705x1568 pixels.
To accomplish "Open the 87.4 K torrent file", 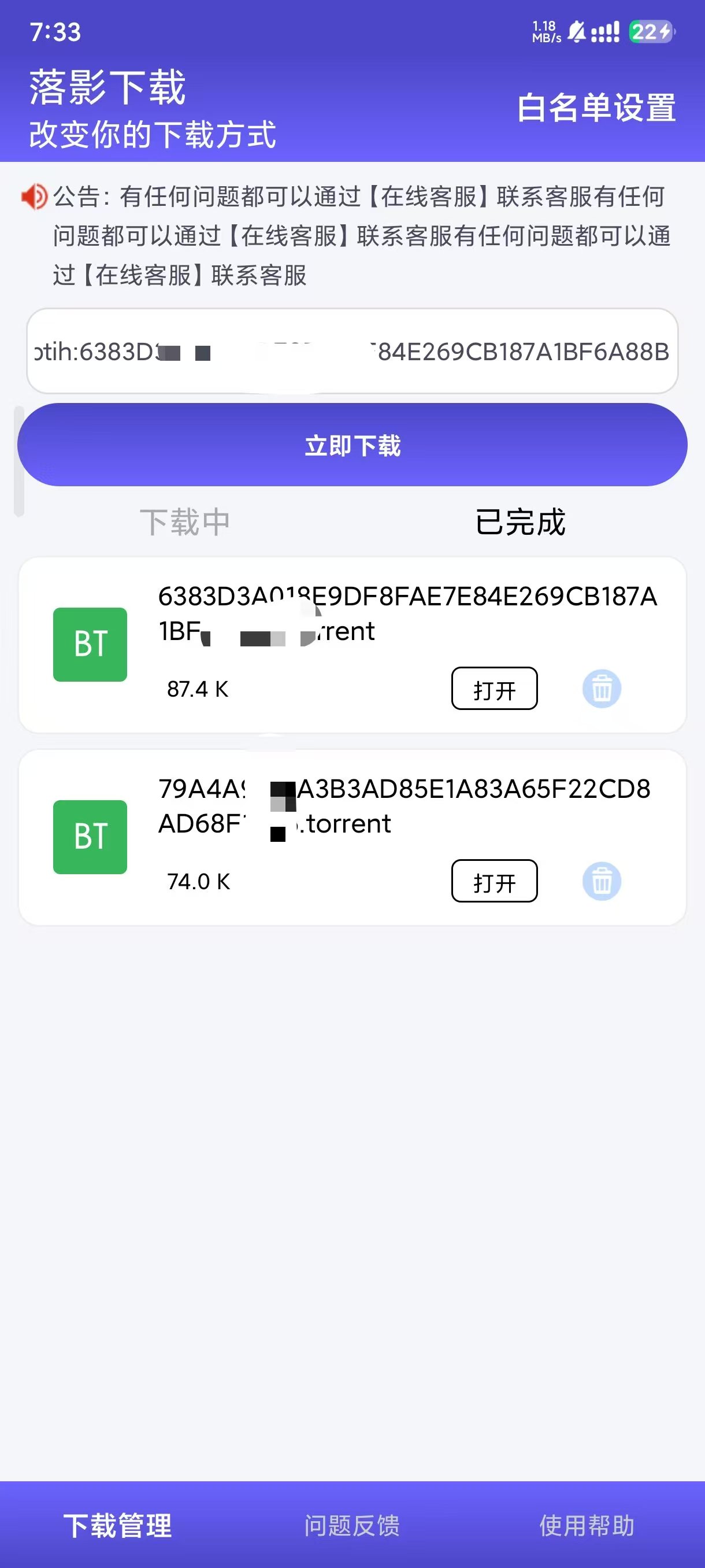I will [x=494, y=689].
